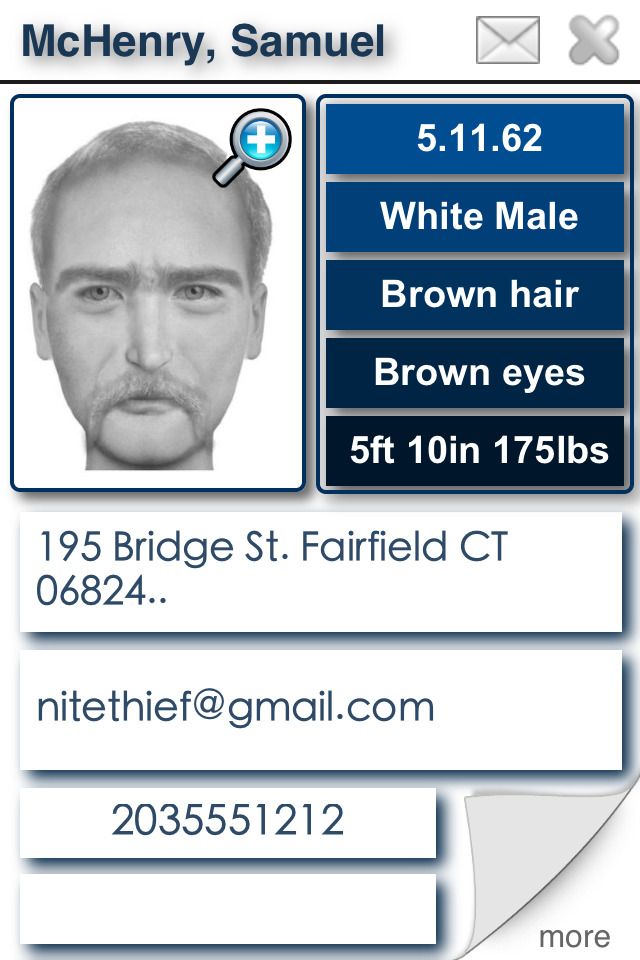Tap the nitethief@gmail.com email field

point(320,708)
